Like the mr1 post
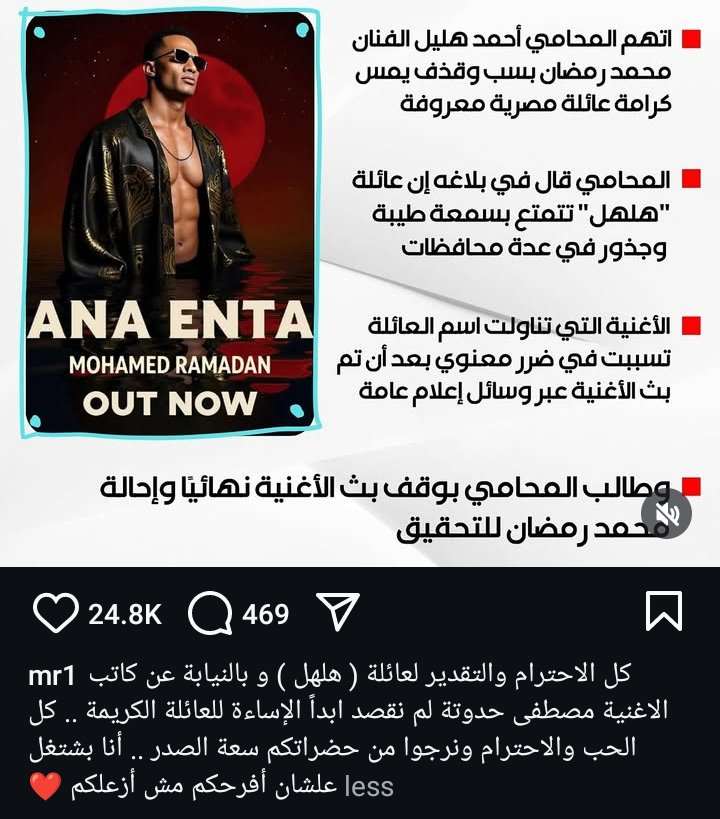 (55, 612)
